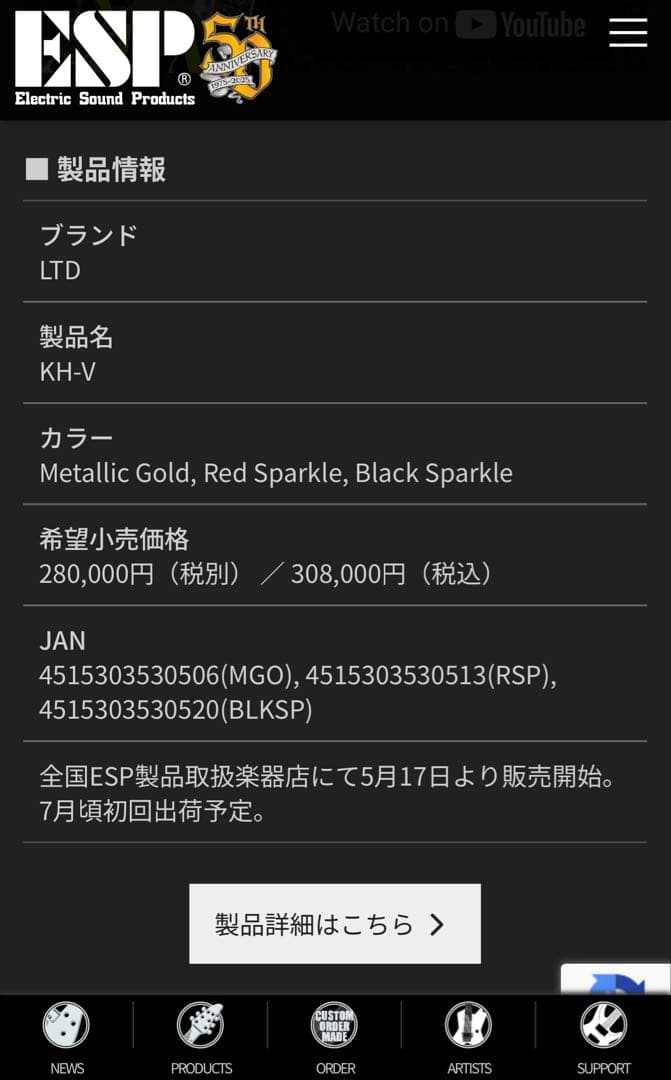This screenshot has height=1080, width=671.
Task: View the ARTISTS section
Action: (469, 1037)
